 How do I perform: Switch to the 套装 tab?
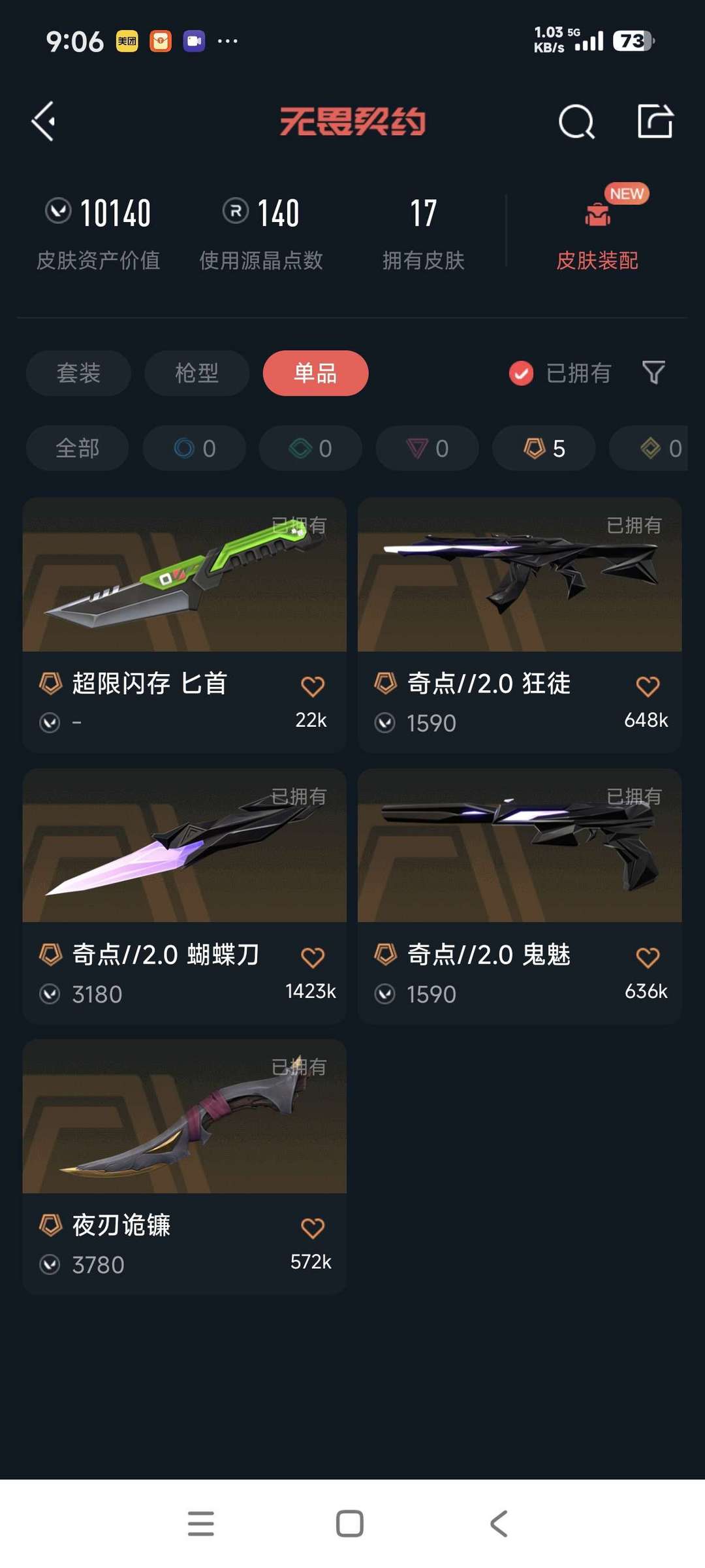[78, 373]
